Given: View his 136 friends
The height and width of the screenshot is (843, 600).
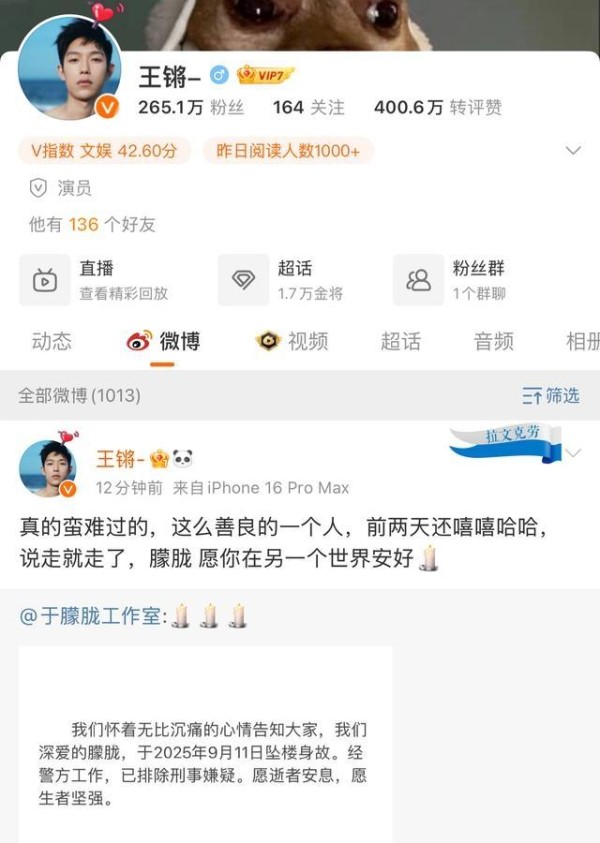Looking at the screenshot, I should pyautogui.click(x=92, y=225).
